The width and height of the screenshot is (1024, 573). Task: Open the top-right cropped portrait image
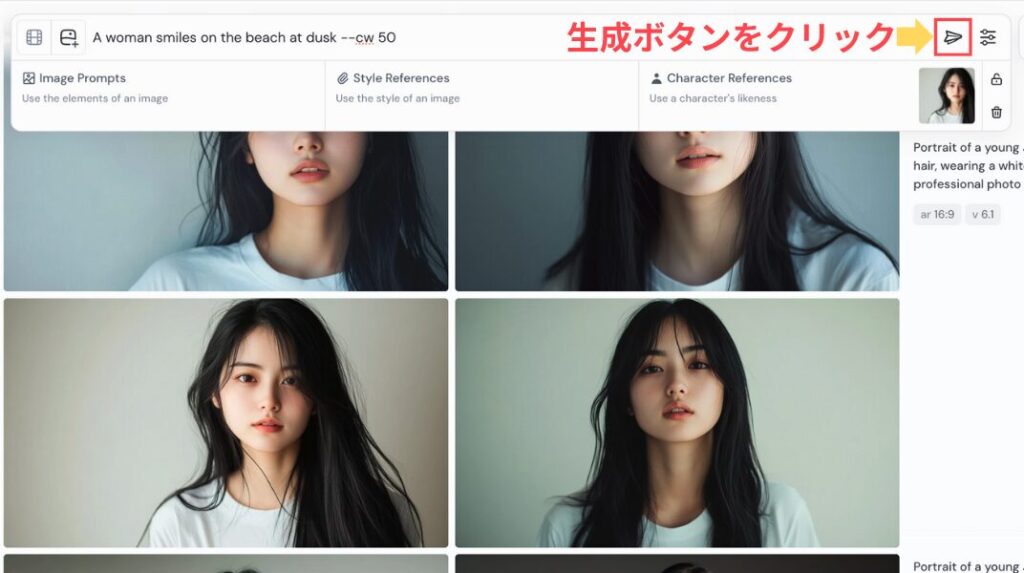677,211
